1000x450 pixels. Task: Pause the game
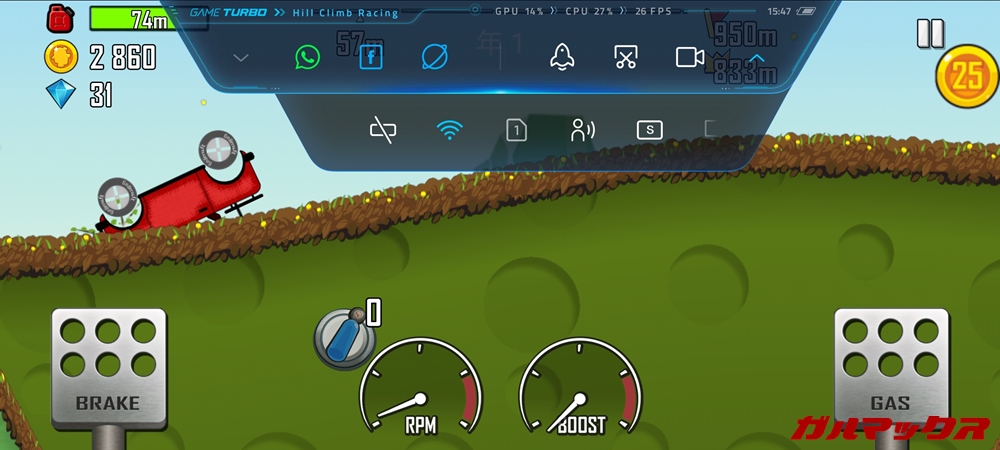930,34
